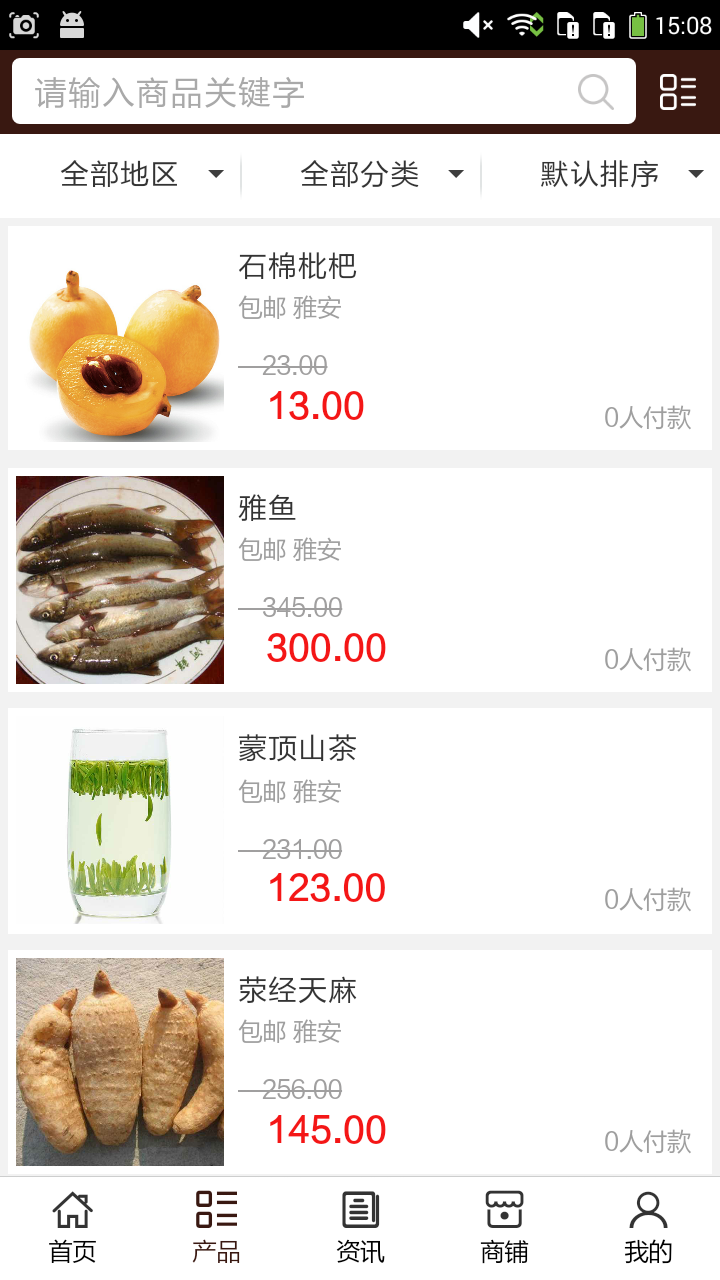Tap the 荥经天麻 product thumbnail image
The image size is (720, 1280).
[119, 1061]
